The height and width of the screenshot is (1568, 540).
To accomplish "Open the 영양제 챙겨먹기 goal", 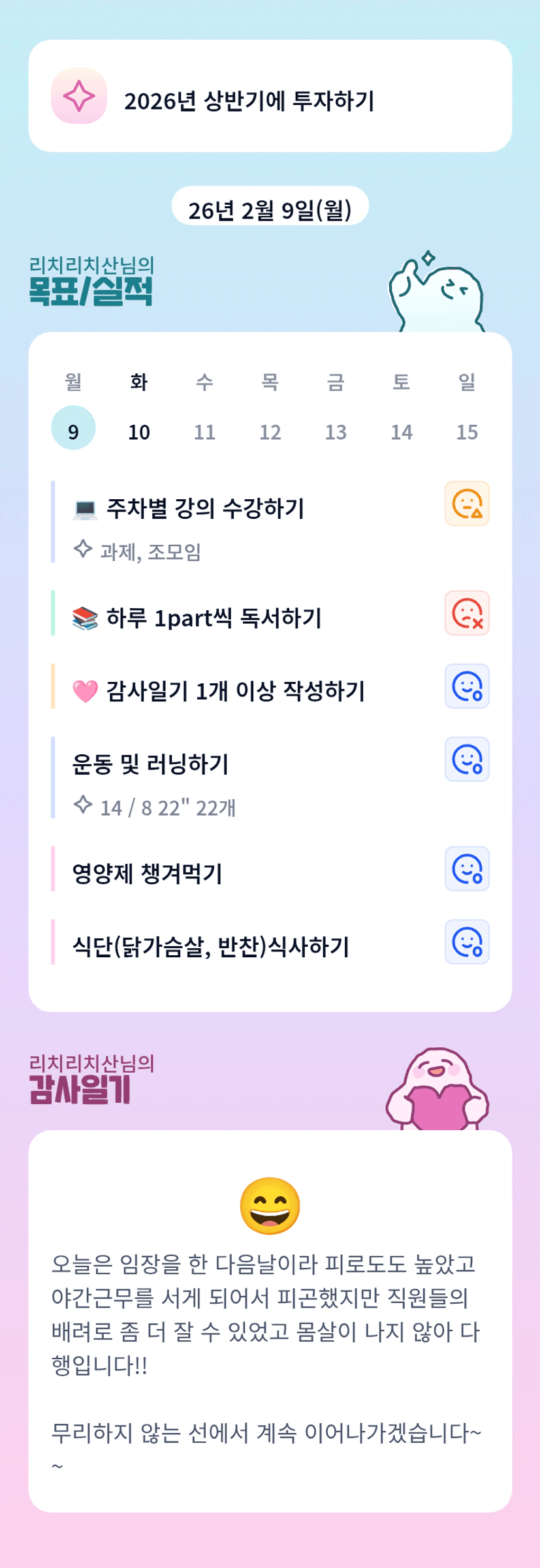I will [x=148, y=874].
